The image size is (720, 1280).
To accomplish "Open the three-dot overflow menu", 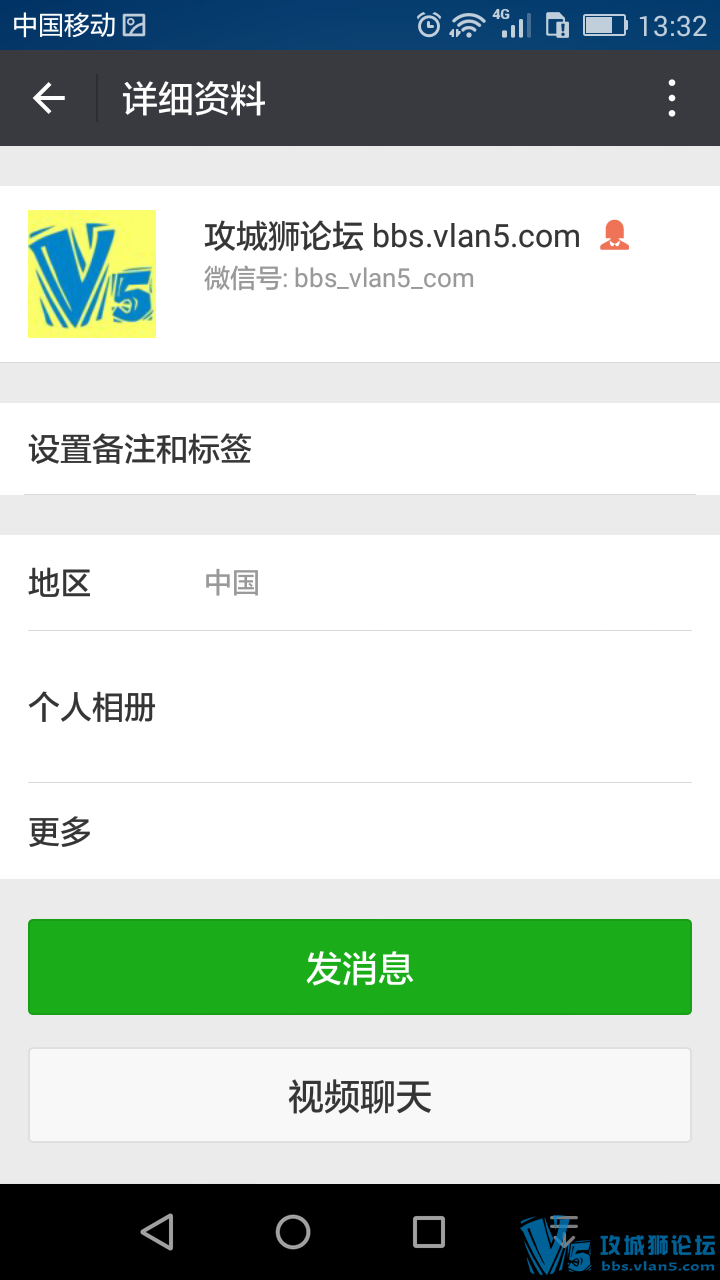I will (x=672, y=98).
